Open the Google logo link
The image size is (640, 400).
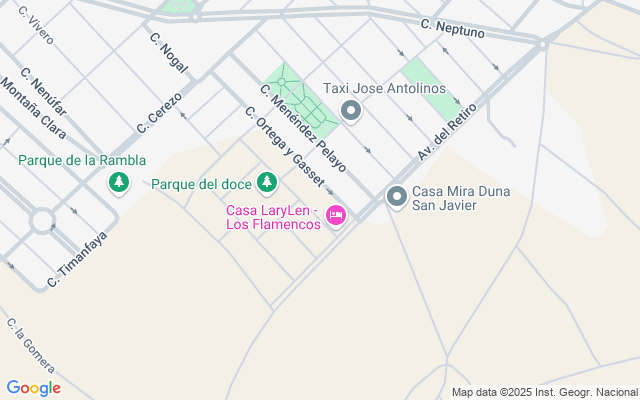click(33, 388)
